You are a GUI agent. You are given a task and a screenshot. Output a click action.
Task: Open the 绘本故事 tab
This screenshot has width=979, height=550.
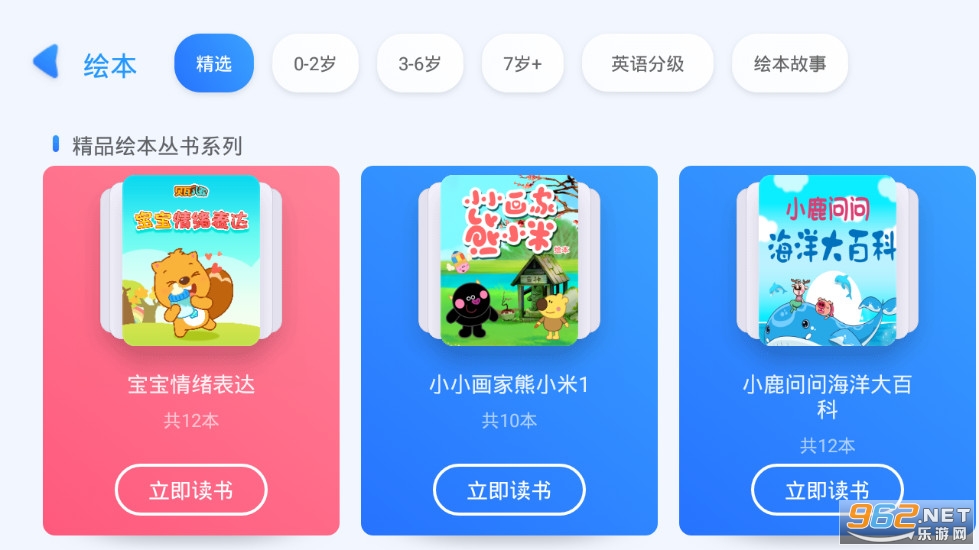point(790,63)
